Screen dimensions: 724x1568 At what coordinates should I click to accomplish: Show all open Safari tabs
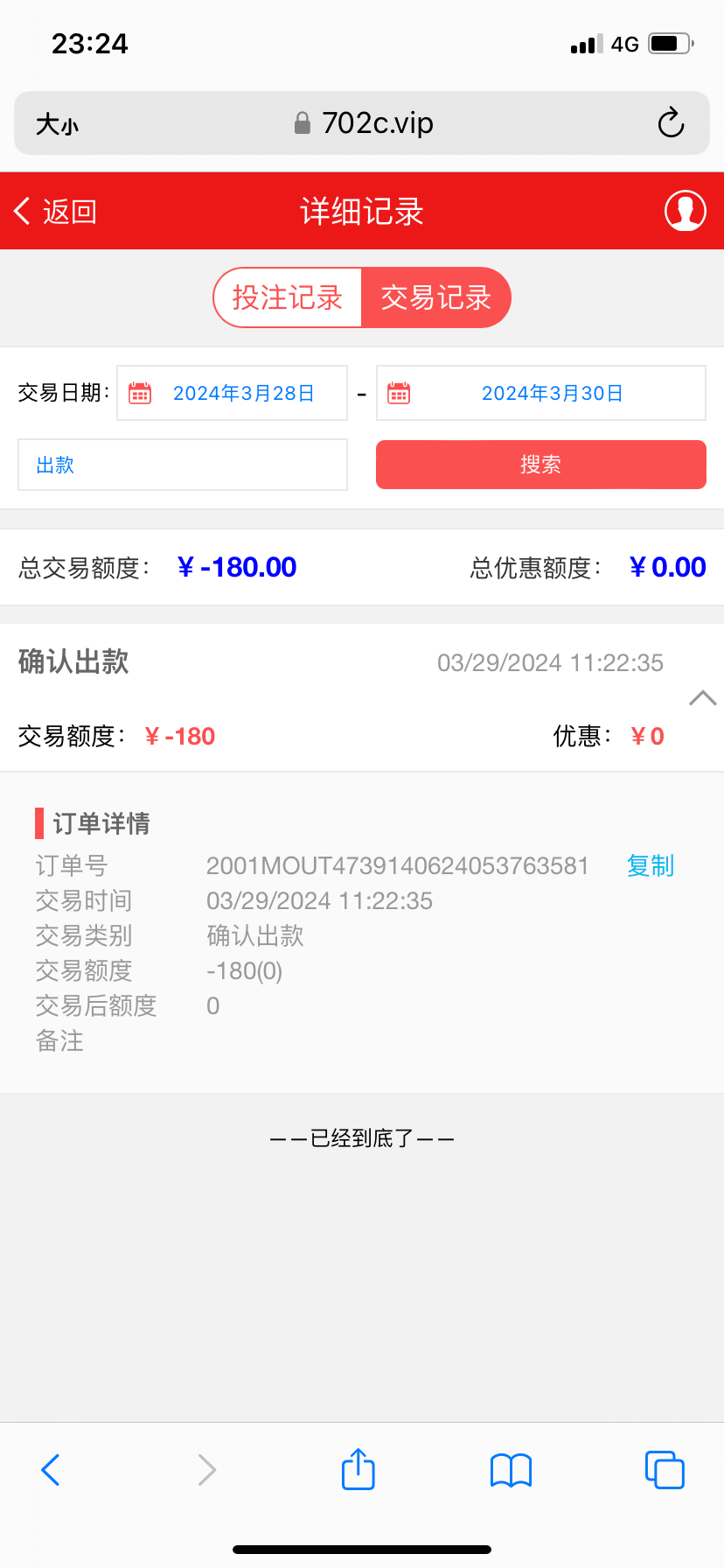coord(664,1469)
